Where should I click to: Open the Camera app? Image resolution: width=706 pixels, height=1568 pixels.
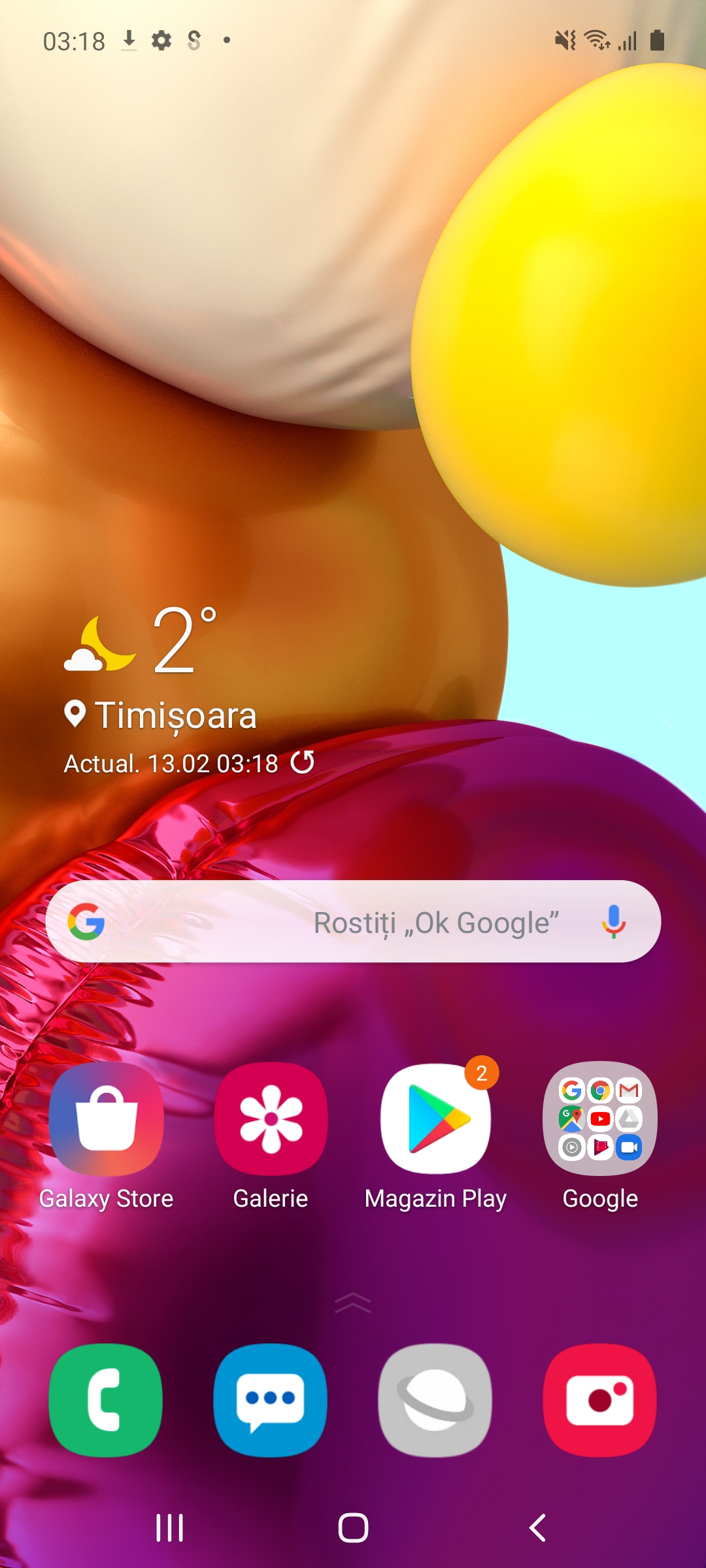click(600, 1400)
